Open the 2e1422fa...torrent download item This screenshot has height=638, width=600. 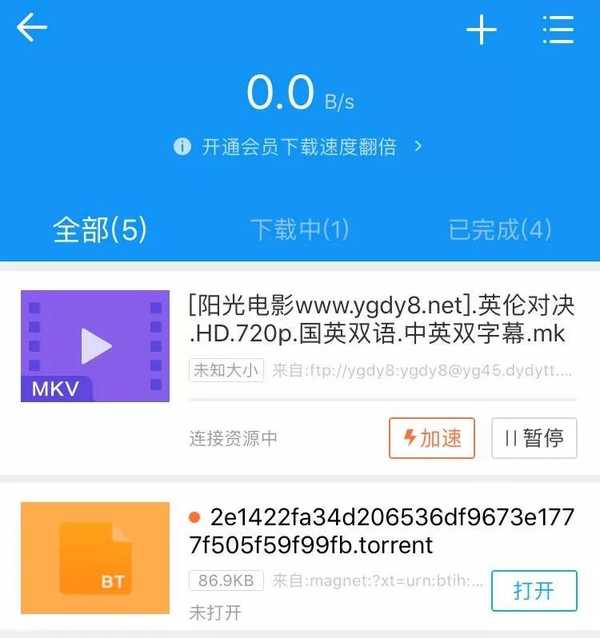[x=380, y=532]
